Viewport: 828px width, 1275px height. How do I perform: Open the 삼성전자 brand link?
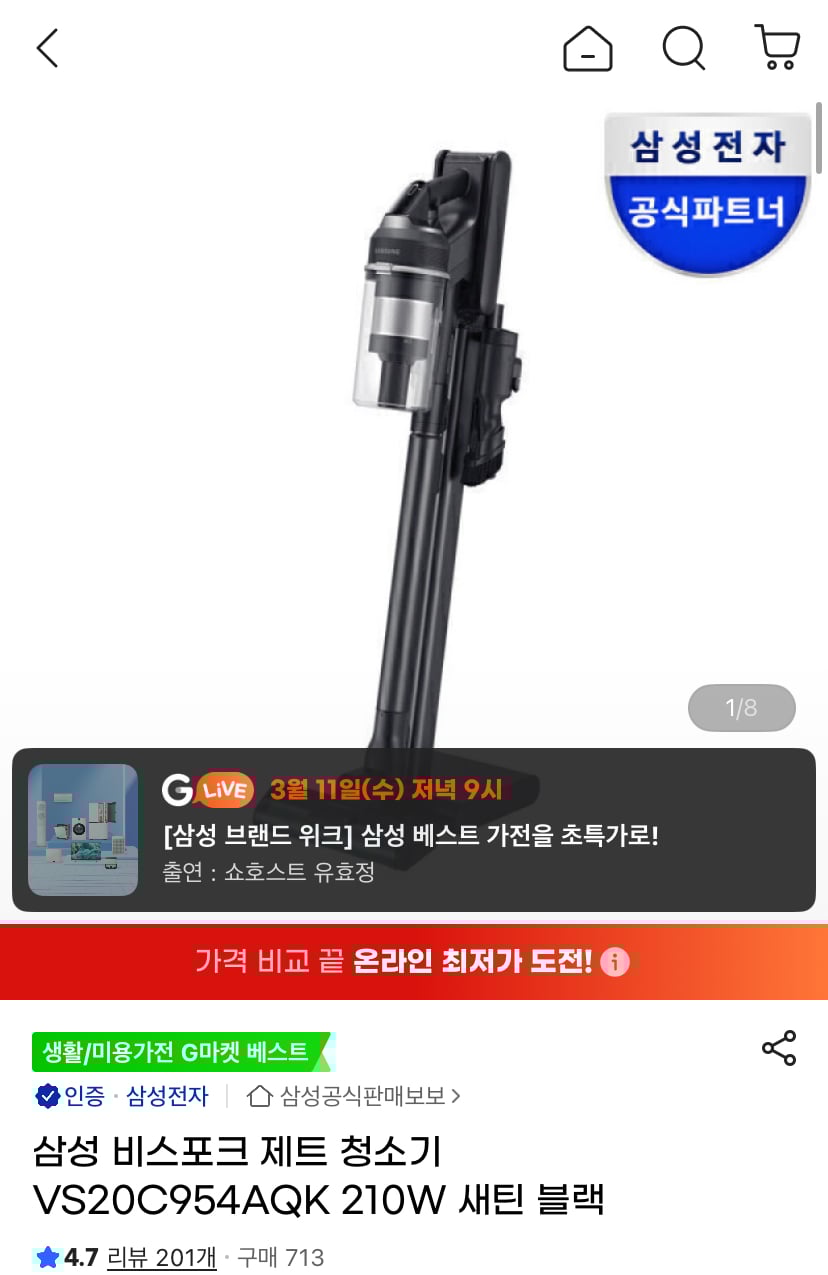pos(167,1096)
